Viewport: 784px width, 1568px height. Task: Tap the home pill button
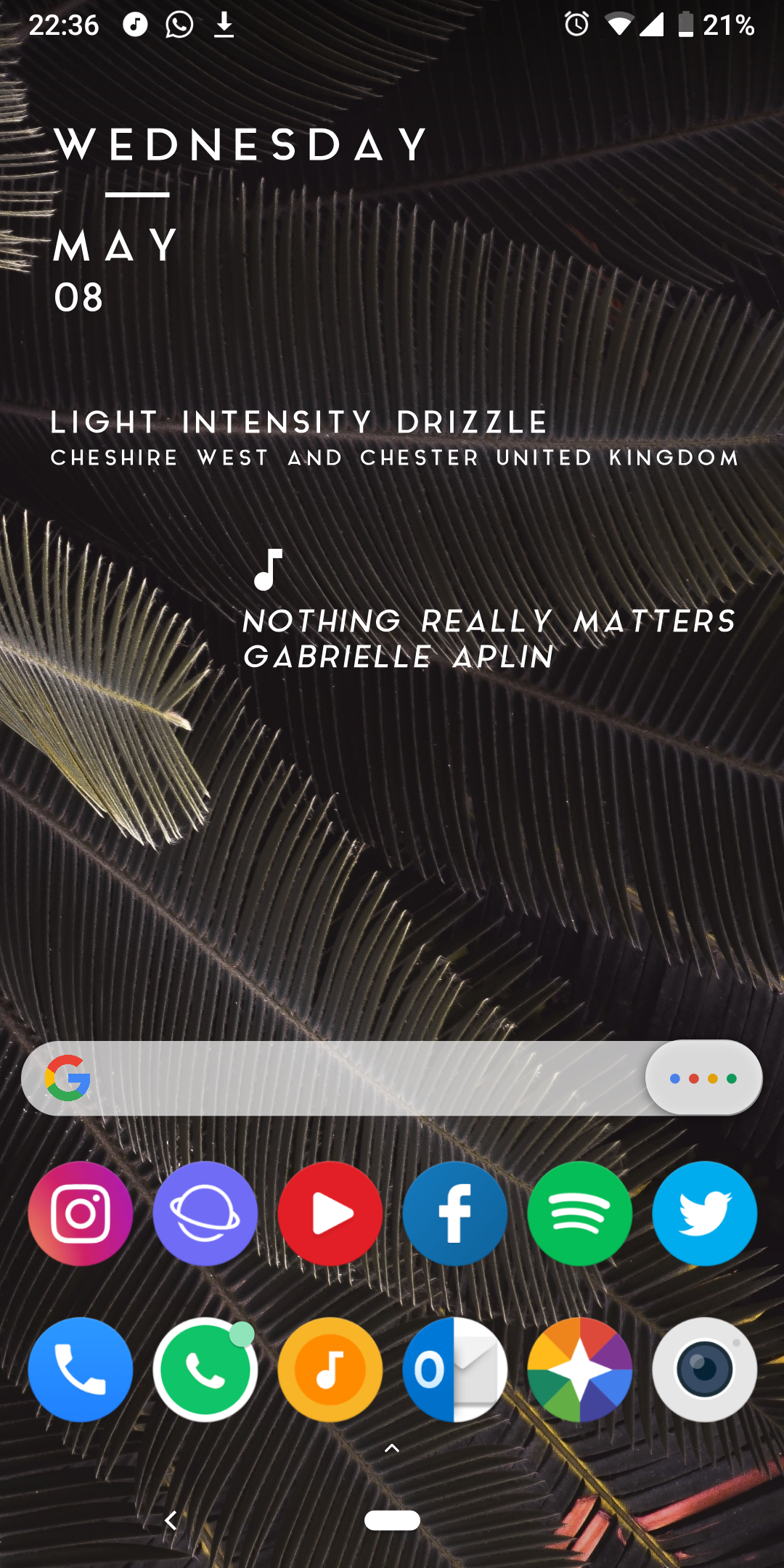392,1520
